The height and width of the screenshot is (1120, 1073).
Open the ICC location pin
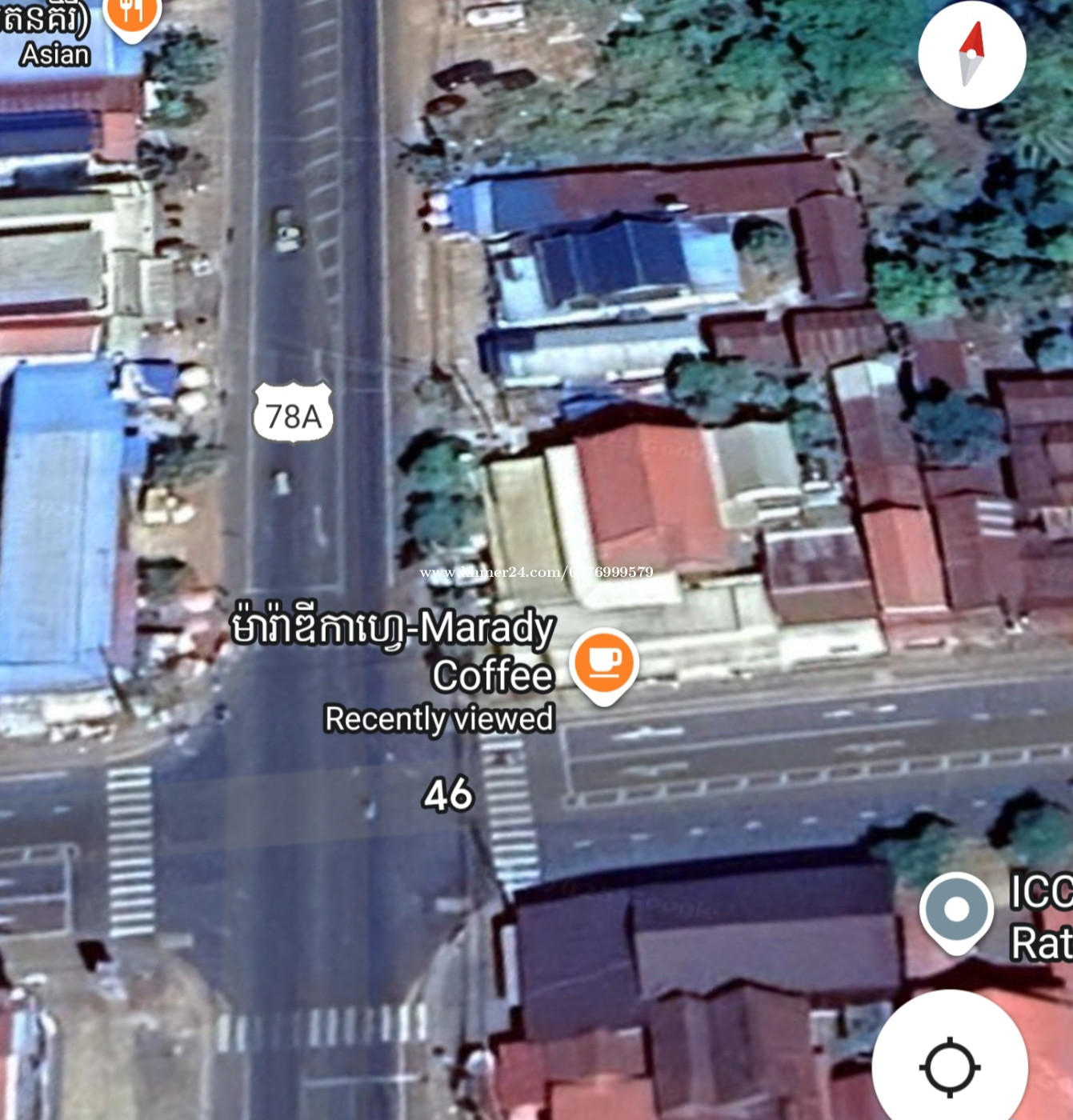956,911
